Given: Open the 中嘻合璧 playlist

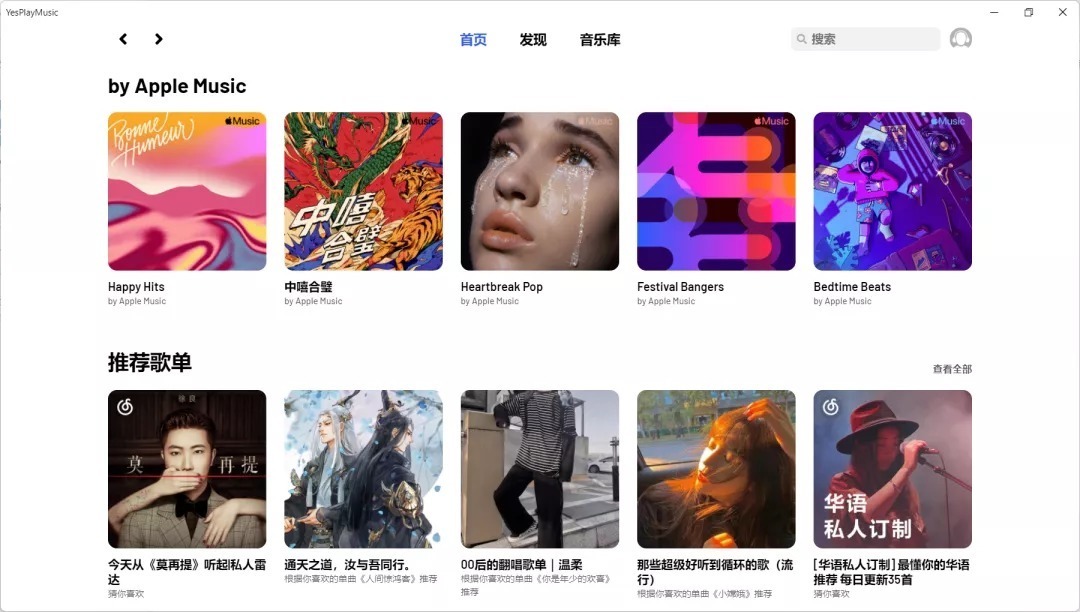Looking at the screenshot, I should 363,191.
